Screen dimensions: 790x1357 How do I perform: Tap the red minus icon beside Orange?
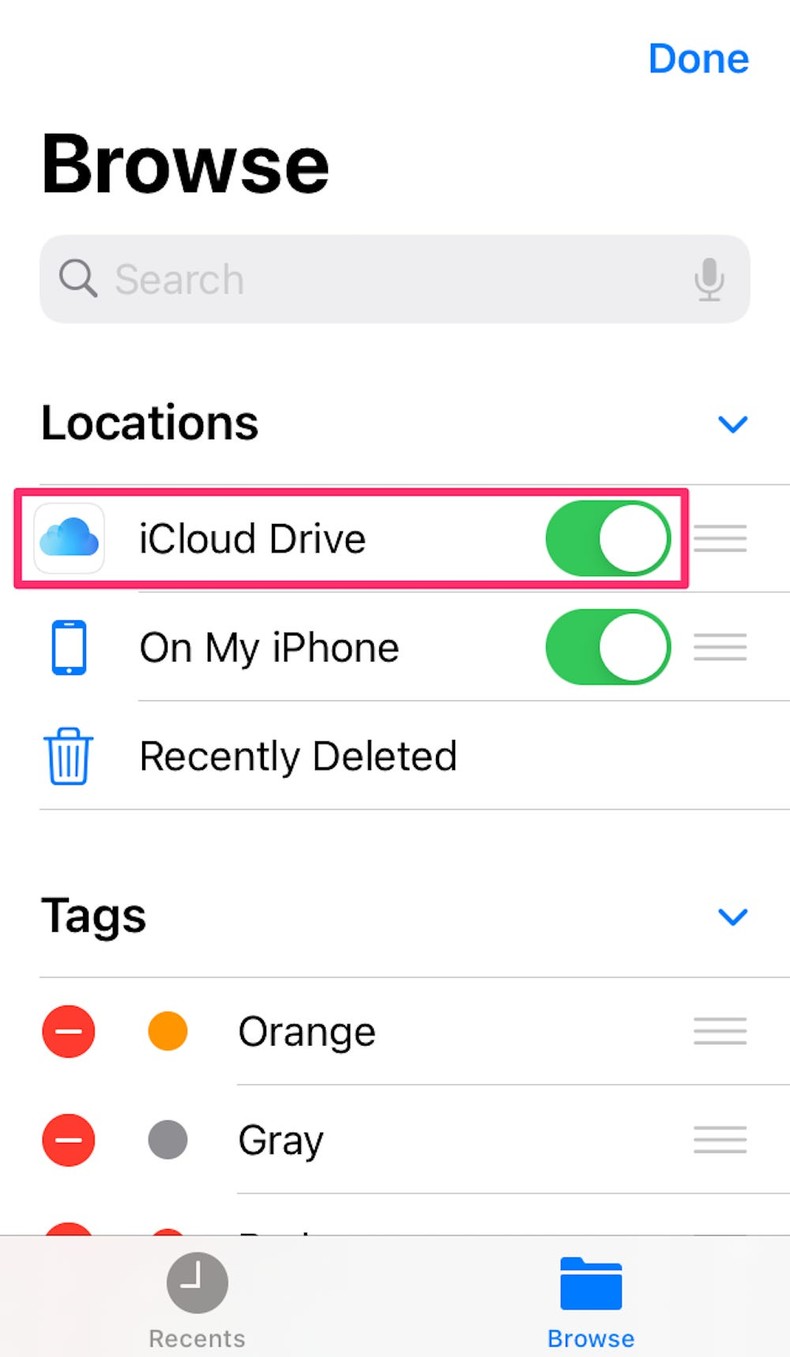coord(68,1031)
